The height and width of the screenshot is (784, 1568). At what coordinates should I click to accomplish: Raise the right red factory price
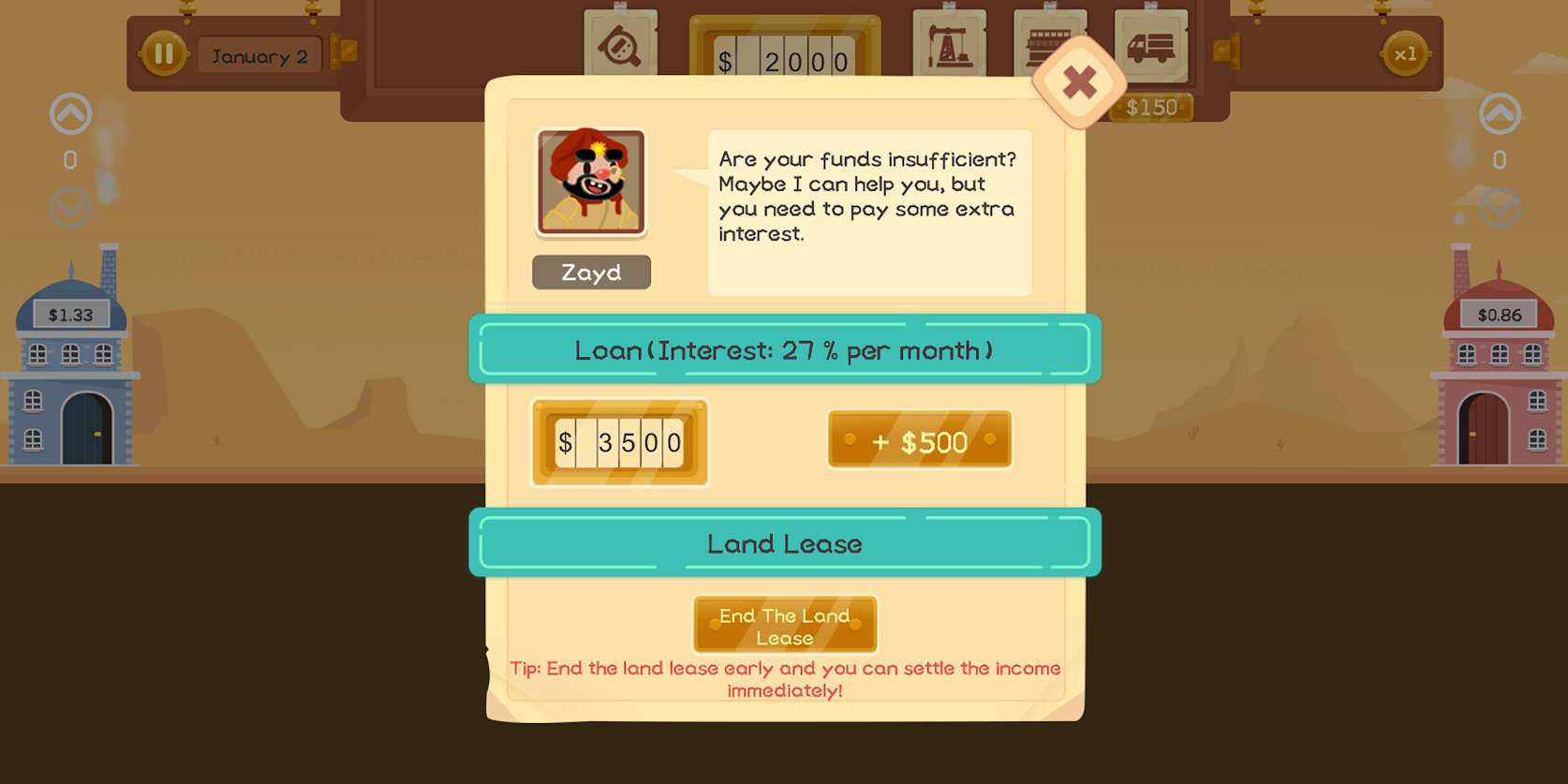1499,113
